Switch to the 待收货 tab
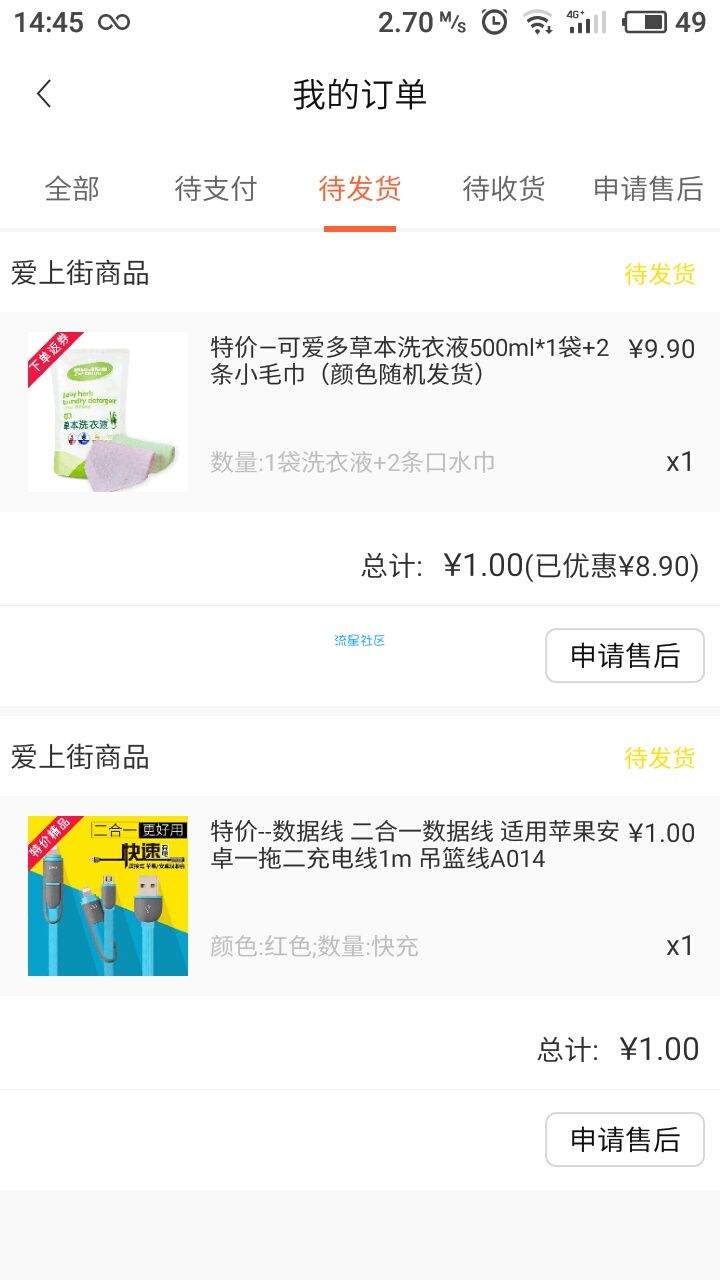Image resolution: width=720 pixels, height=1280 pixels. (504, 188)
